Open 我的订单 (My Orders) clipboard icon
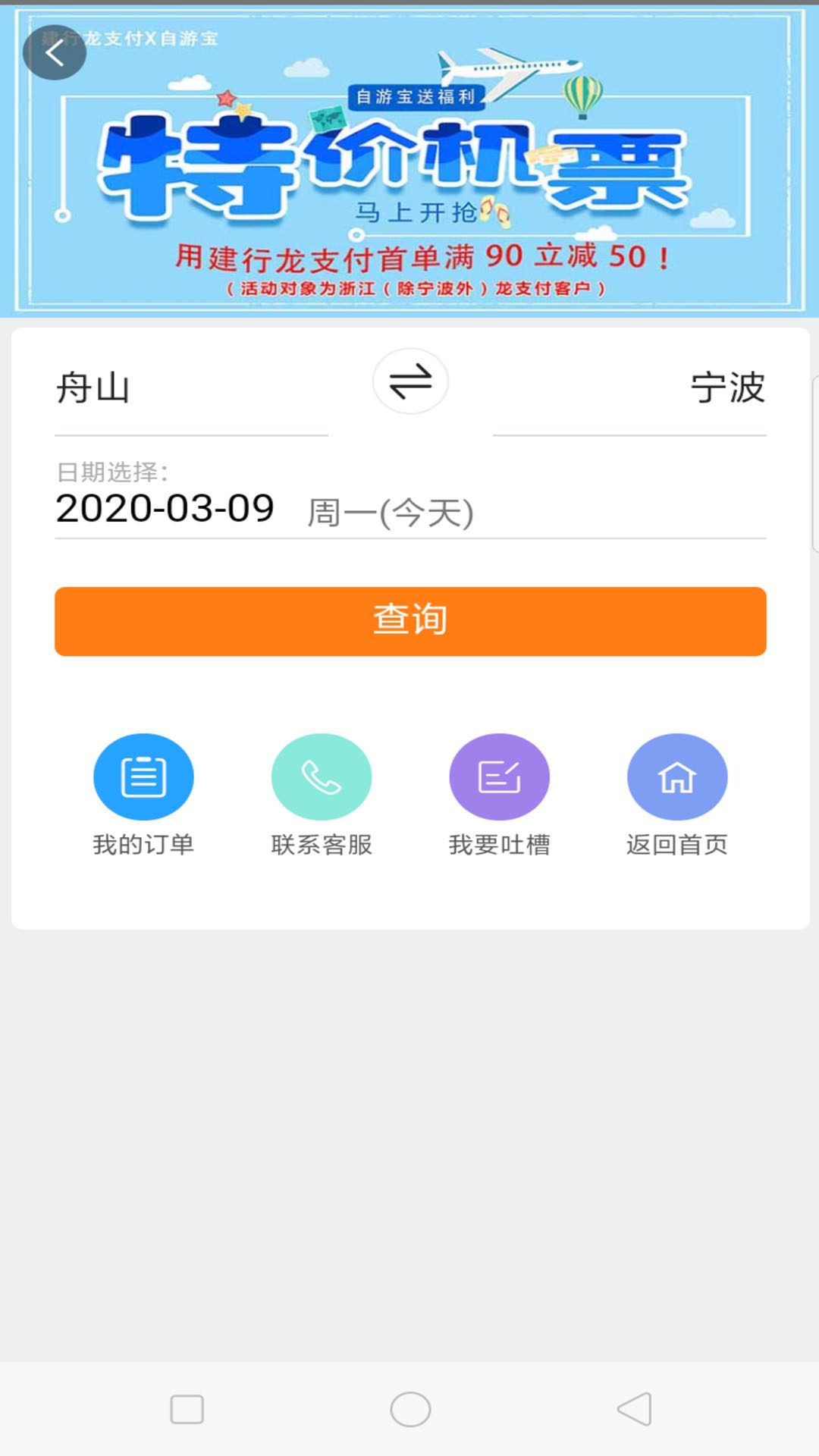Viewport: 819px width, 1456px height. (x=144, y=776)
